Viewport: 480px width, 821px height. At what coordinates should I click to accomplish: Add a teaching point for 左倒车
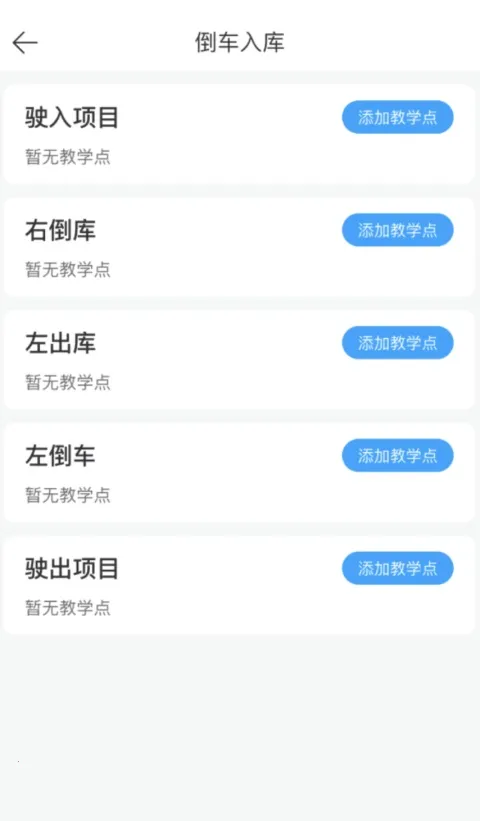(398, 456)
